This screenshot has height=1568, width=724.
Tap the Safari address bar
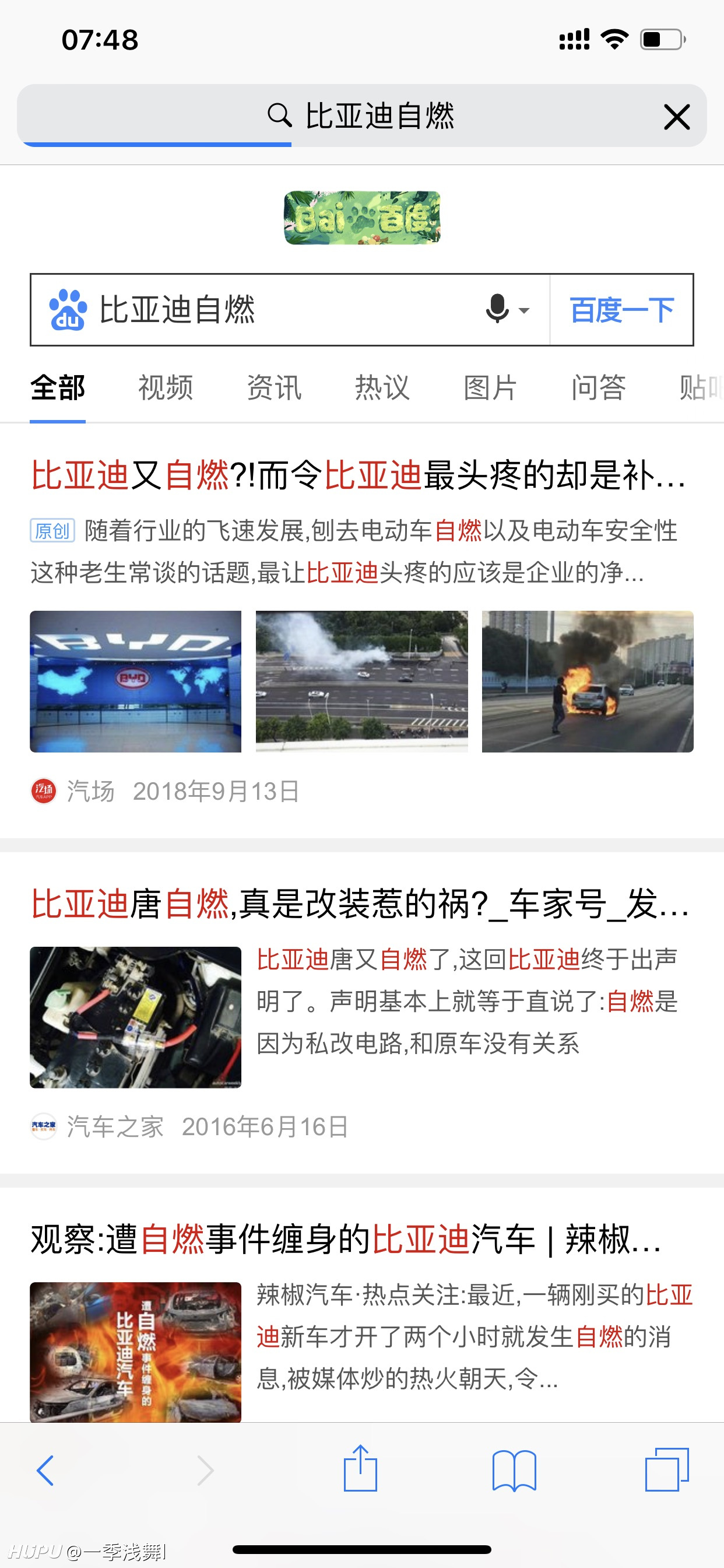click(x=362, y=116)
